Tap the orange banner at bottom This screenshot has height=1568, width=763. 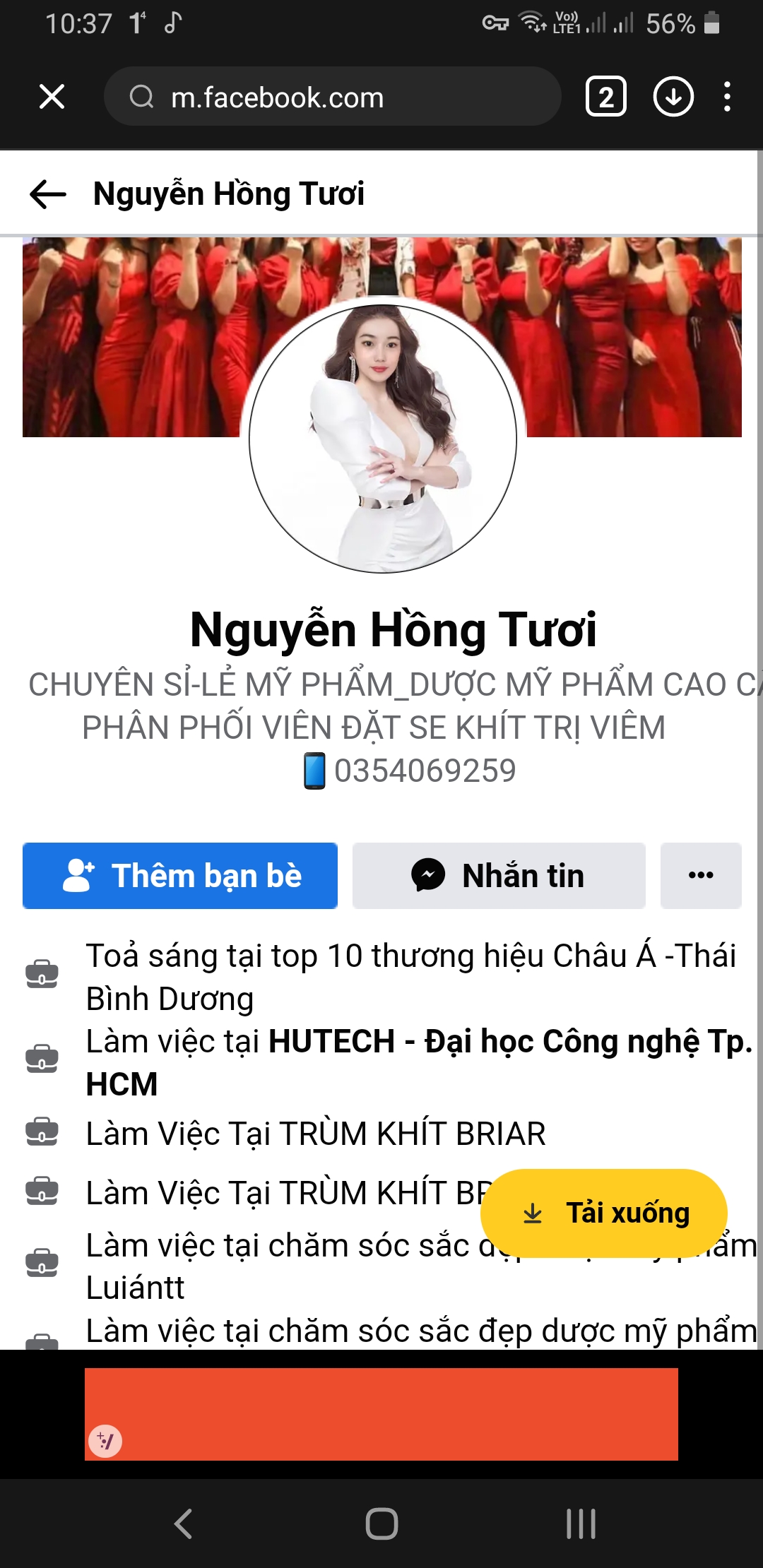pos(381,1414)
